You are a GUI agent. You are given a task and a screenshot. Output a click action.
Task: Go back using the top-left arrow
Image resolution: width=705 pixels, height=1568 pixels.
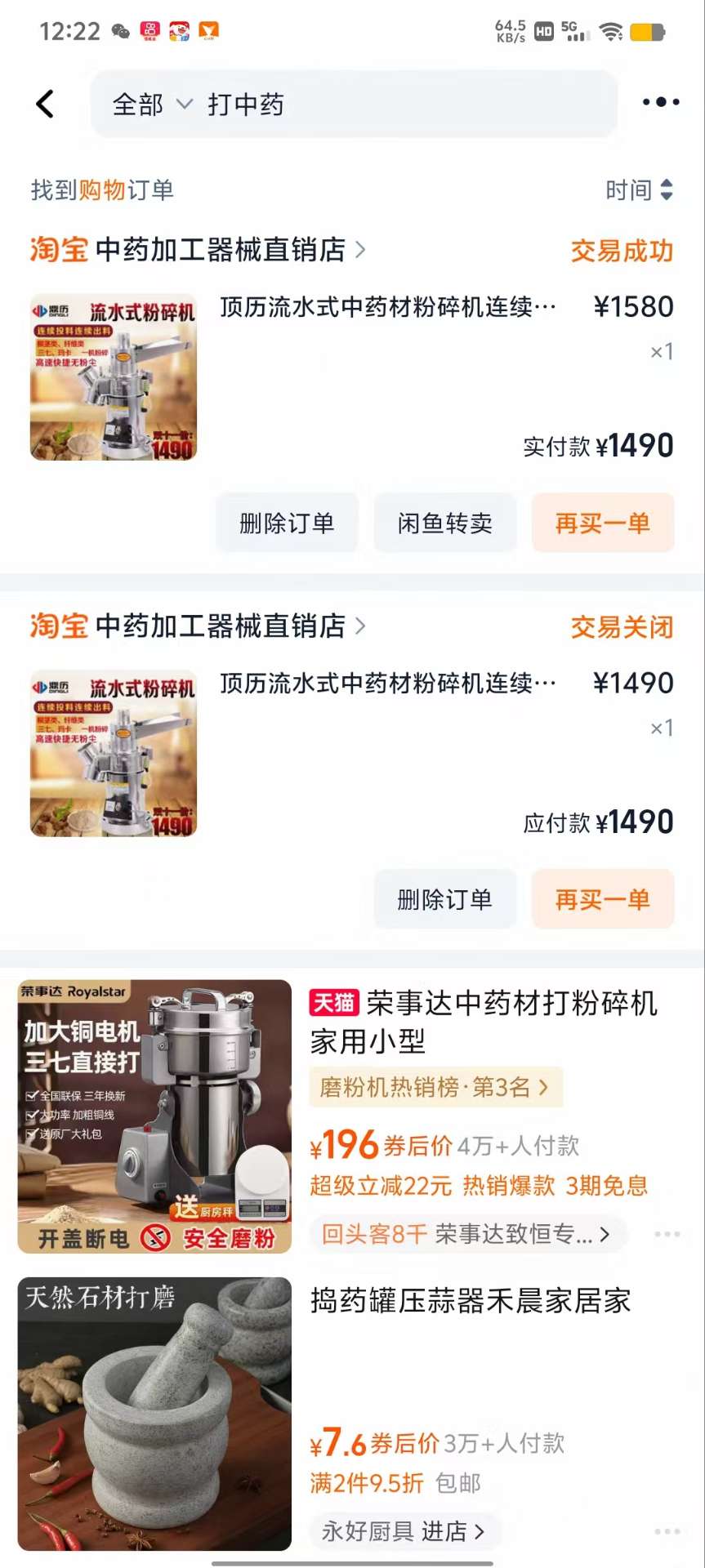46,104
